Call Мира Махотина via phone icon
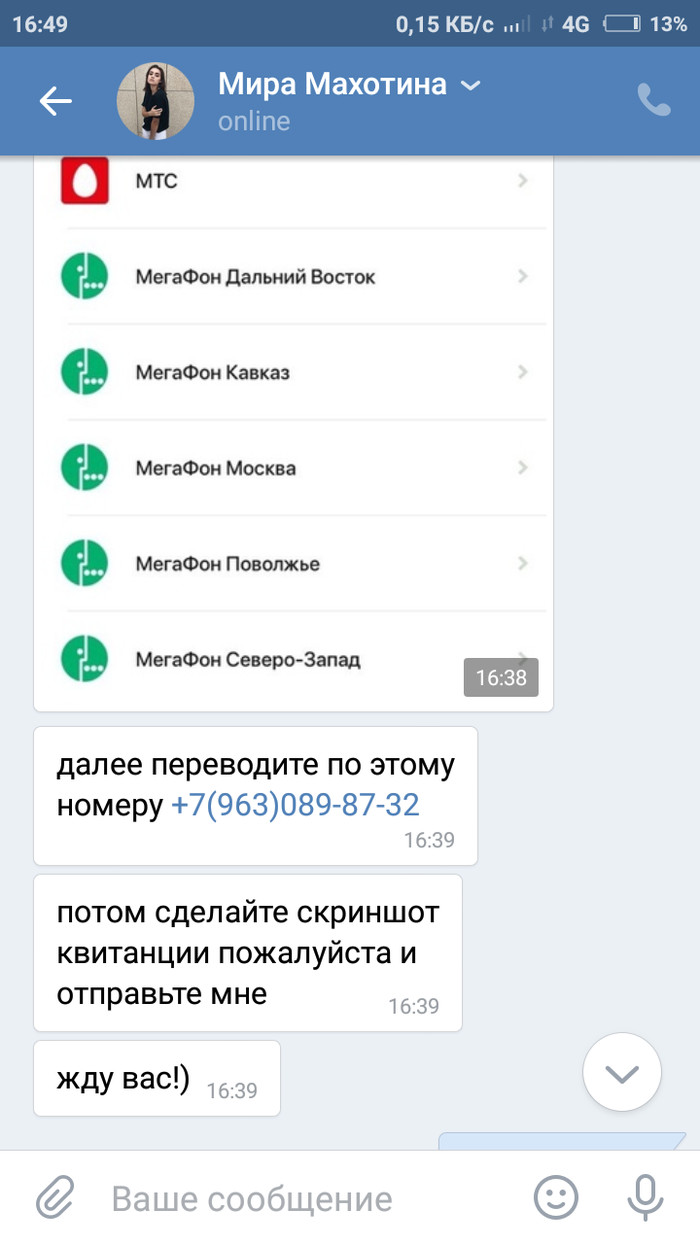 coord(654,100)
